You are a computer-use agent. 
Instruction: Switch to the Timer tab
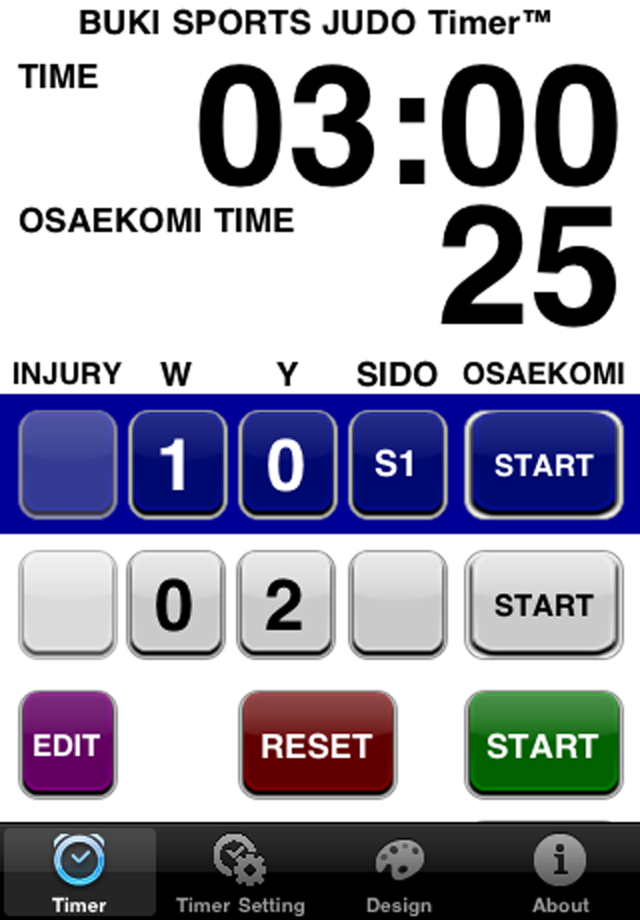[79, 872]
